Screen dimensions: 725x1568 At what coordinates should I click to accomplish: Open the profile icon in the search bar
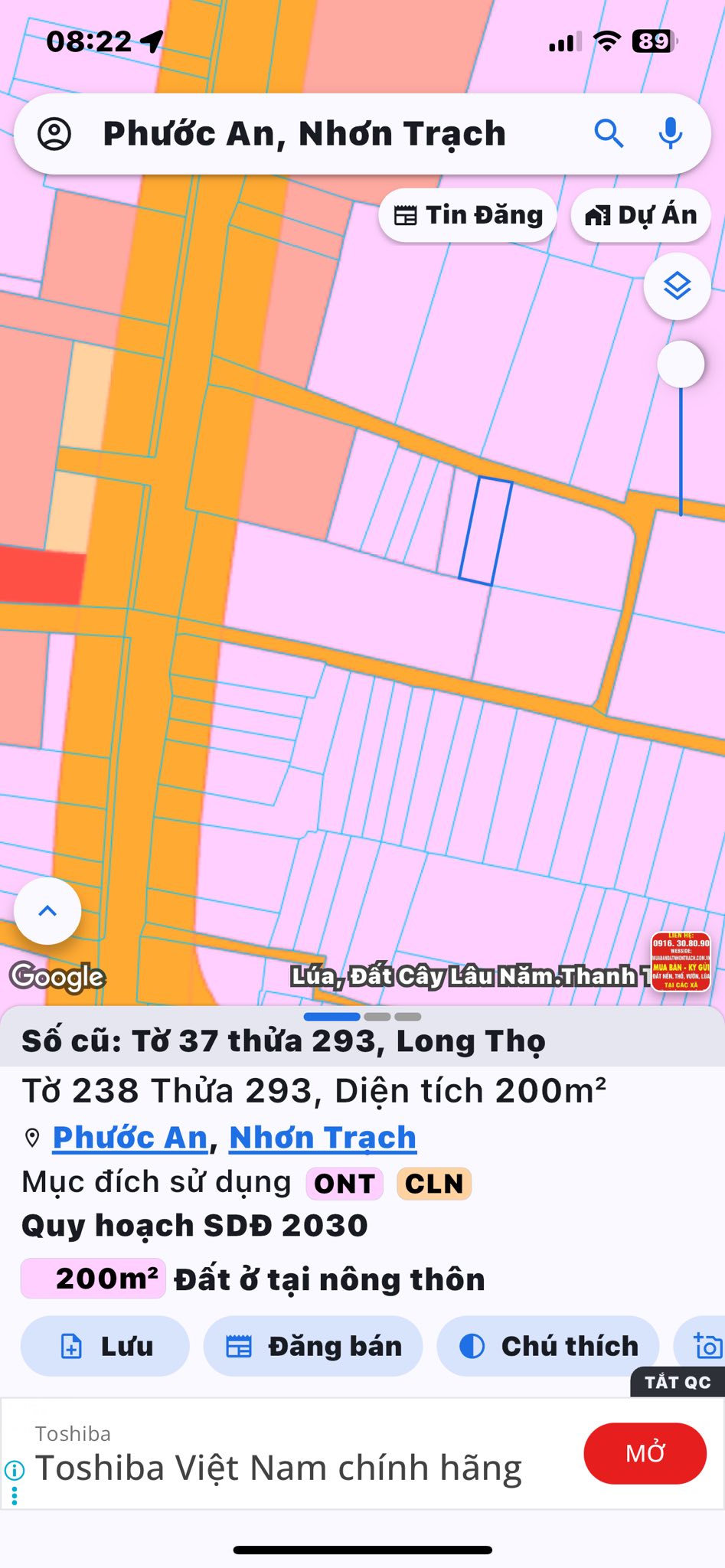click(55, 133)
